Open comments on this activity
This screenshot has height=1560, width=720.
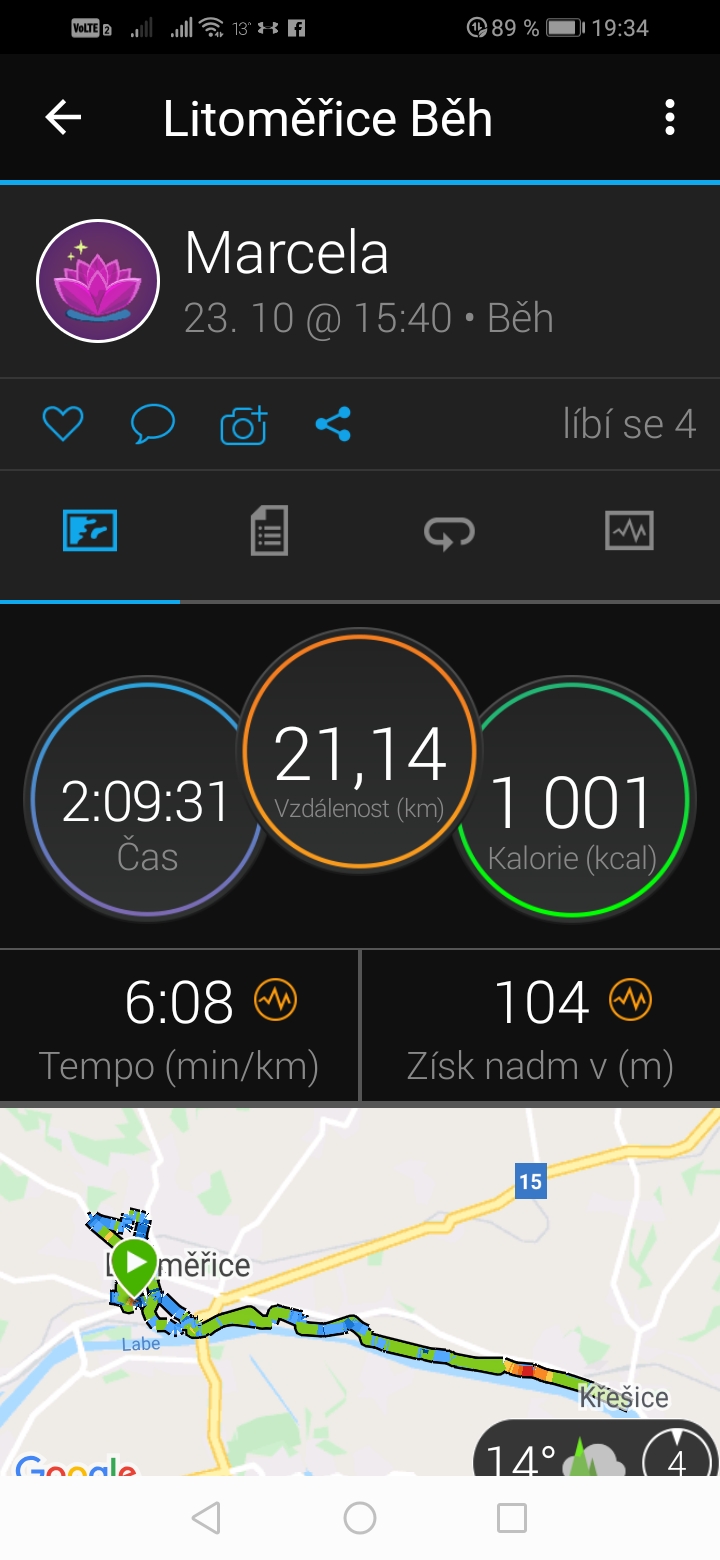(x=152, y=425)
